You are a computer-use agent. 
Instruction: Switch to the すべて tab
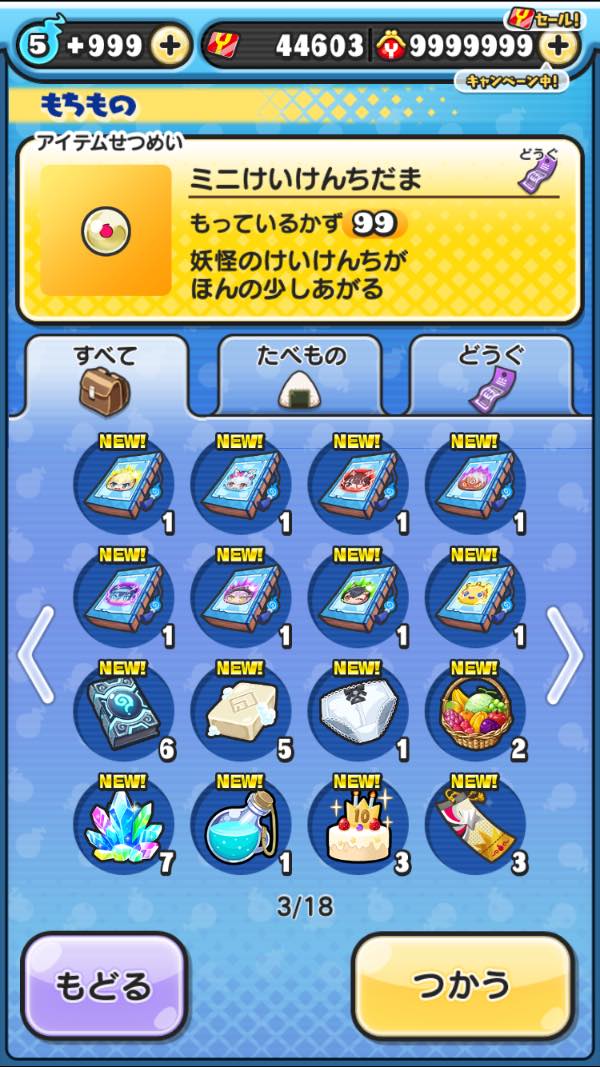click(x=105, y=376)
